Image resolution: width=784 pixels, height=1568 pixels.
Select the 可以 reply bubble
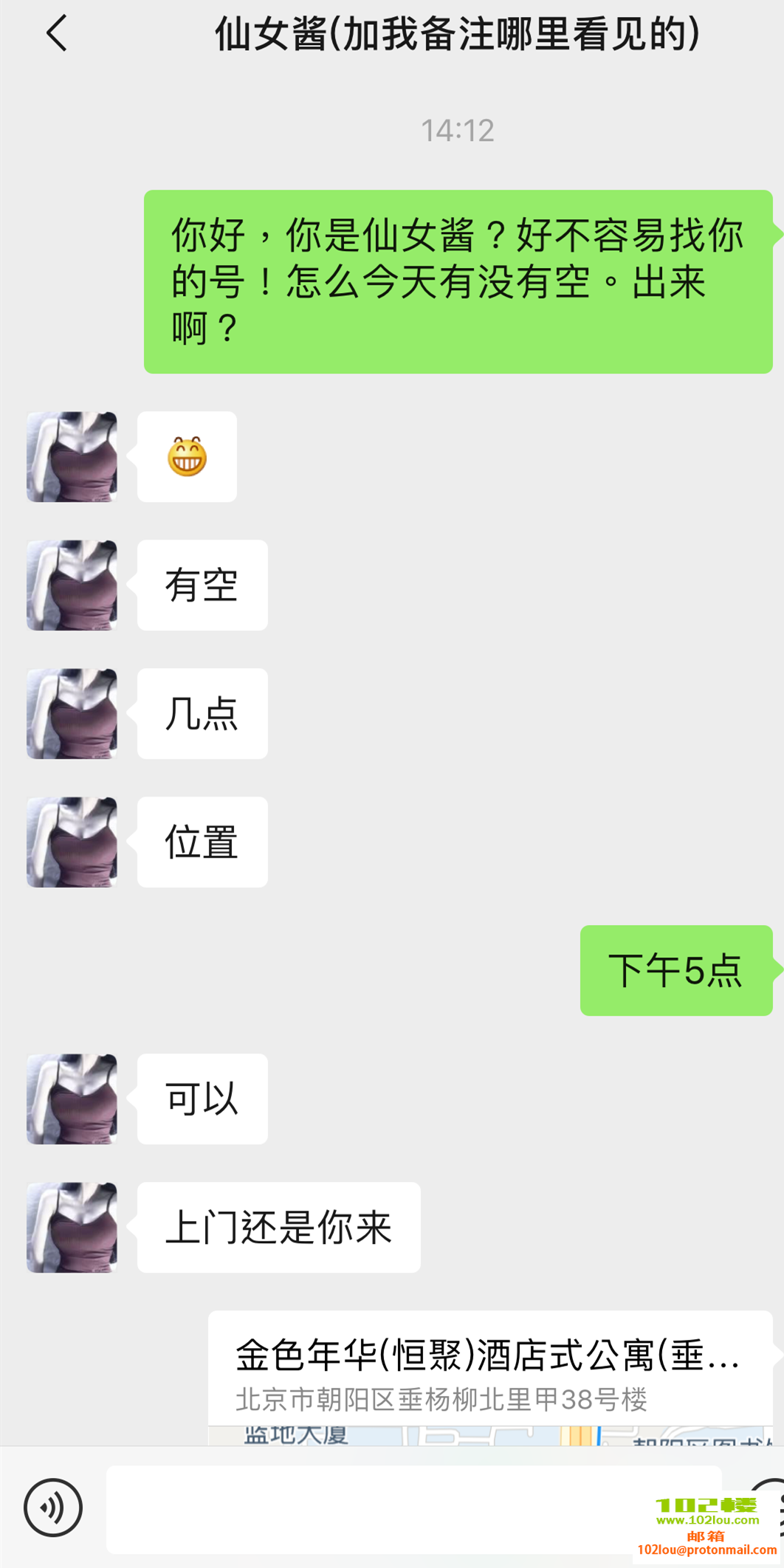pos(202,1099)
